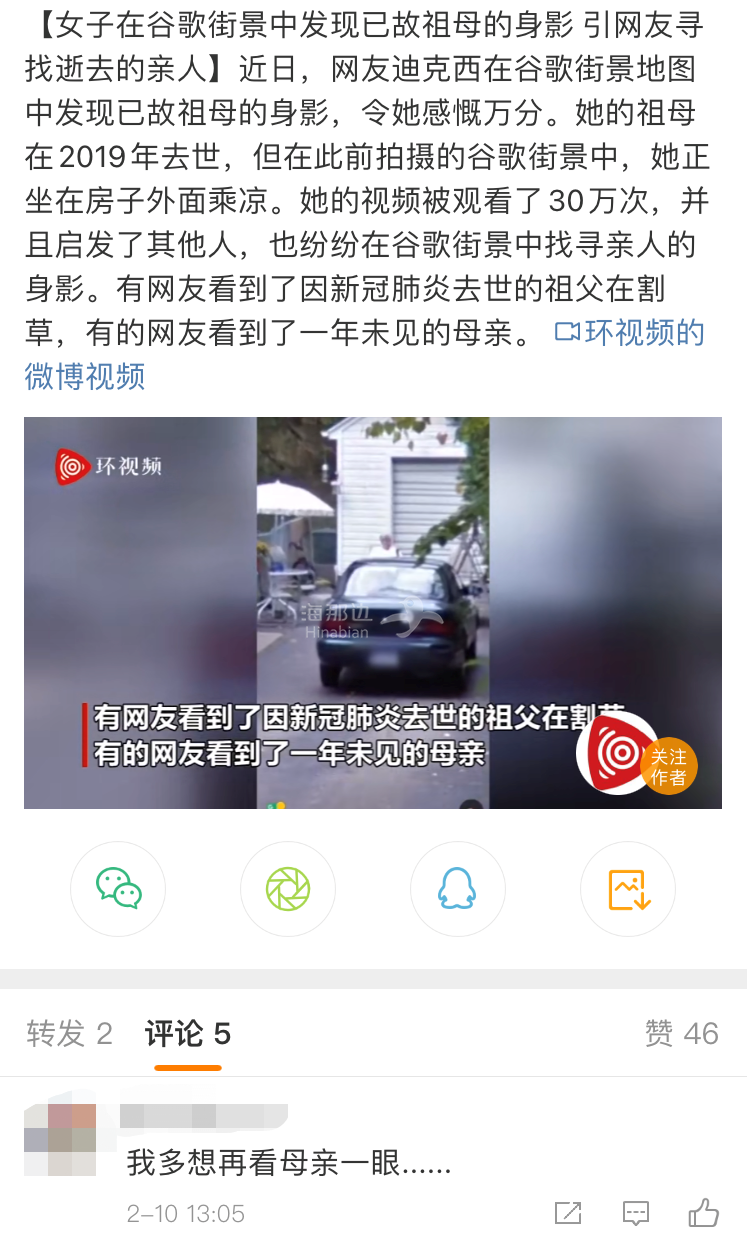Image resolution: width=747 pixels, height=1239 pixels.
Task: Open the commenter's blurred profile avatar
Action: [60, 1139]
